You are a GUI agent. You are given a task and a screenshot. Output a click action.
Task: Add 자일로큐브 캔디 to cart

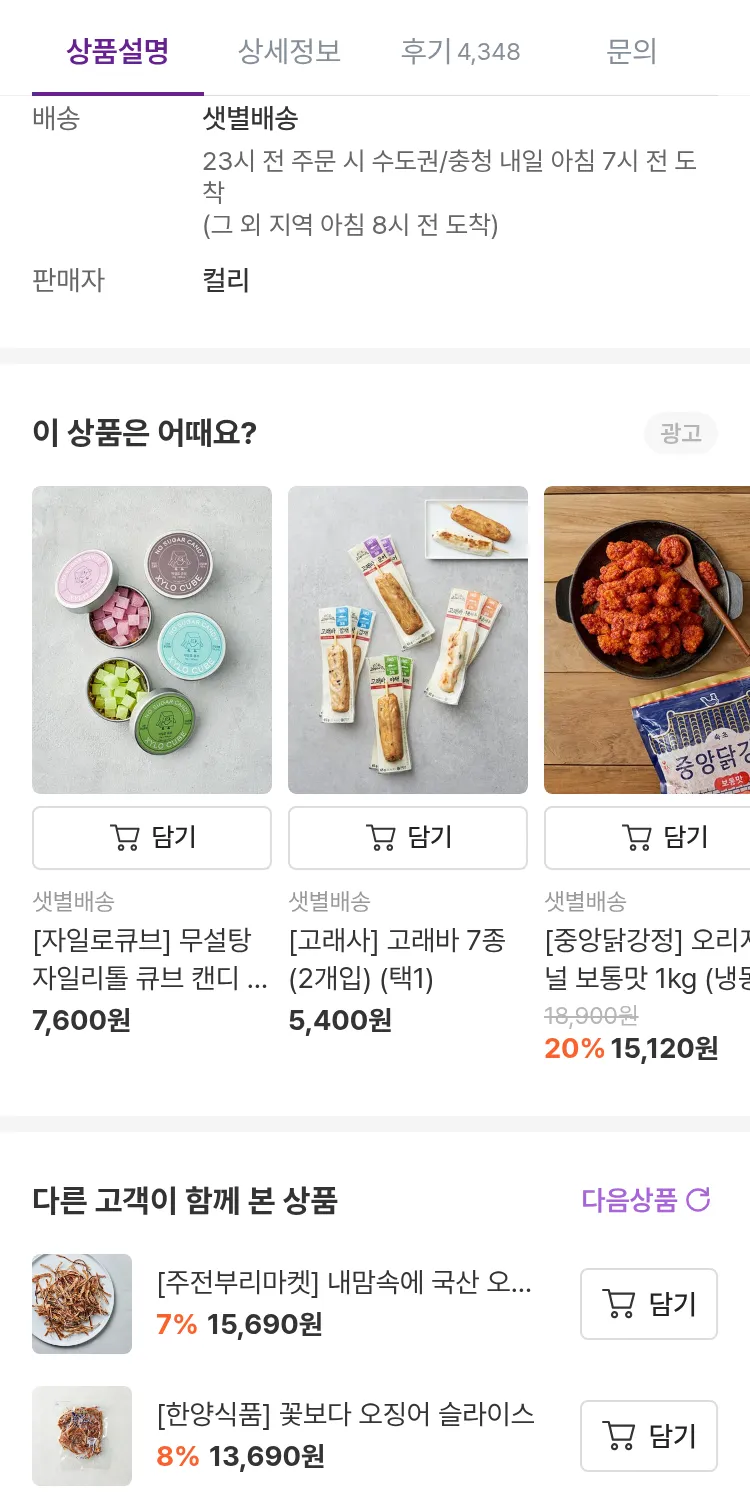(152, 838)
